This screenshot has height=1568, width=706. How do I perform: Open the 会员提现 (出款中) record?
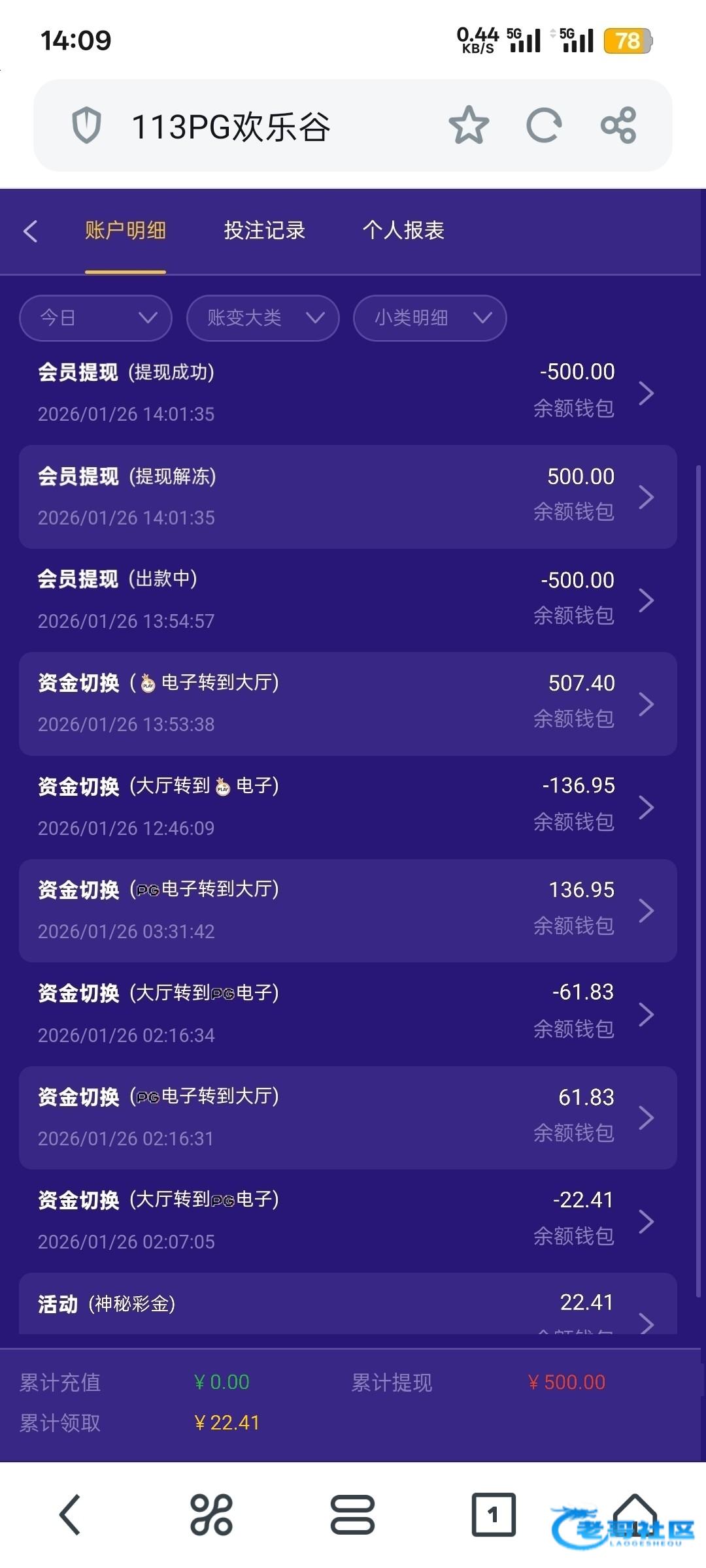(x=348, y=600)
